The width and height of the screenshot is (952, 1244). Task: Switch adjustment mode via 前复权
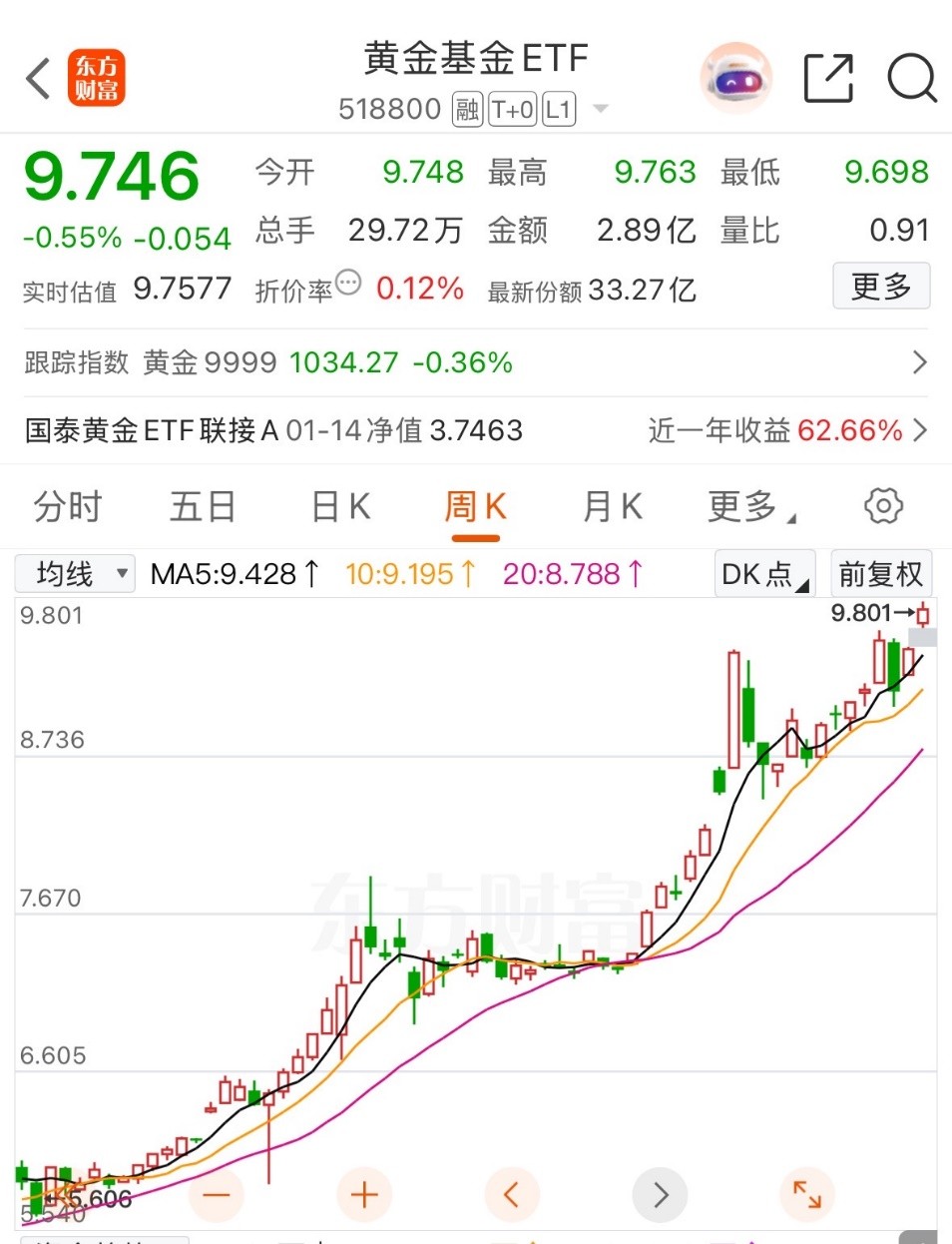pyautogui.click(x=881, y=573)
